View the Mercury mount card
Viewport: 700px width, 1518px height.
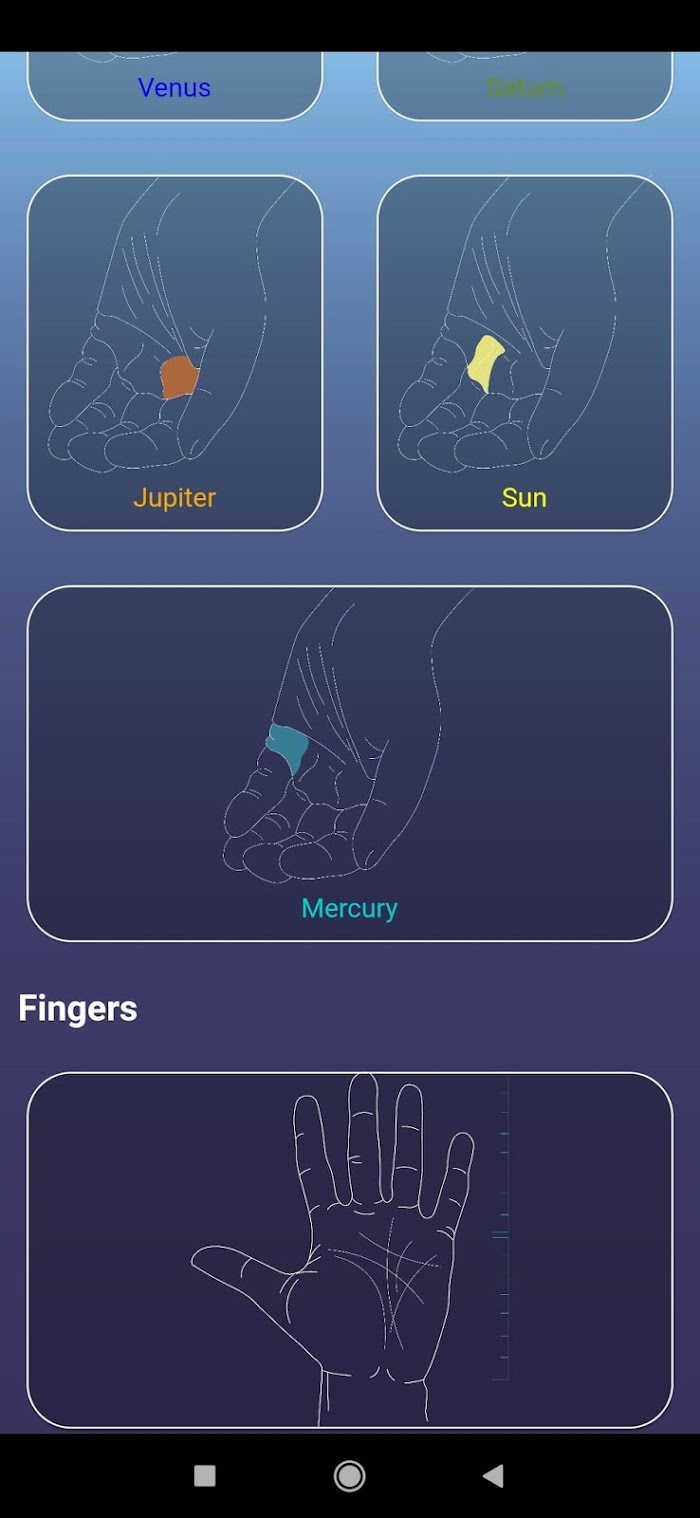point(350,763)
